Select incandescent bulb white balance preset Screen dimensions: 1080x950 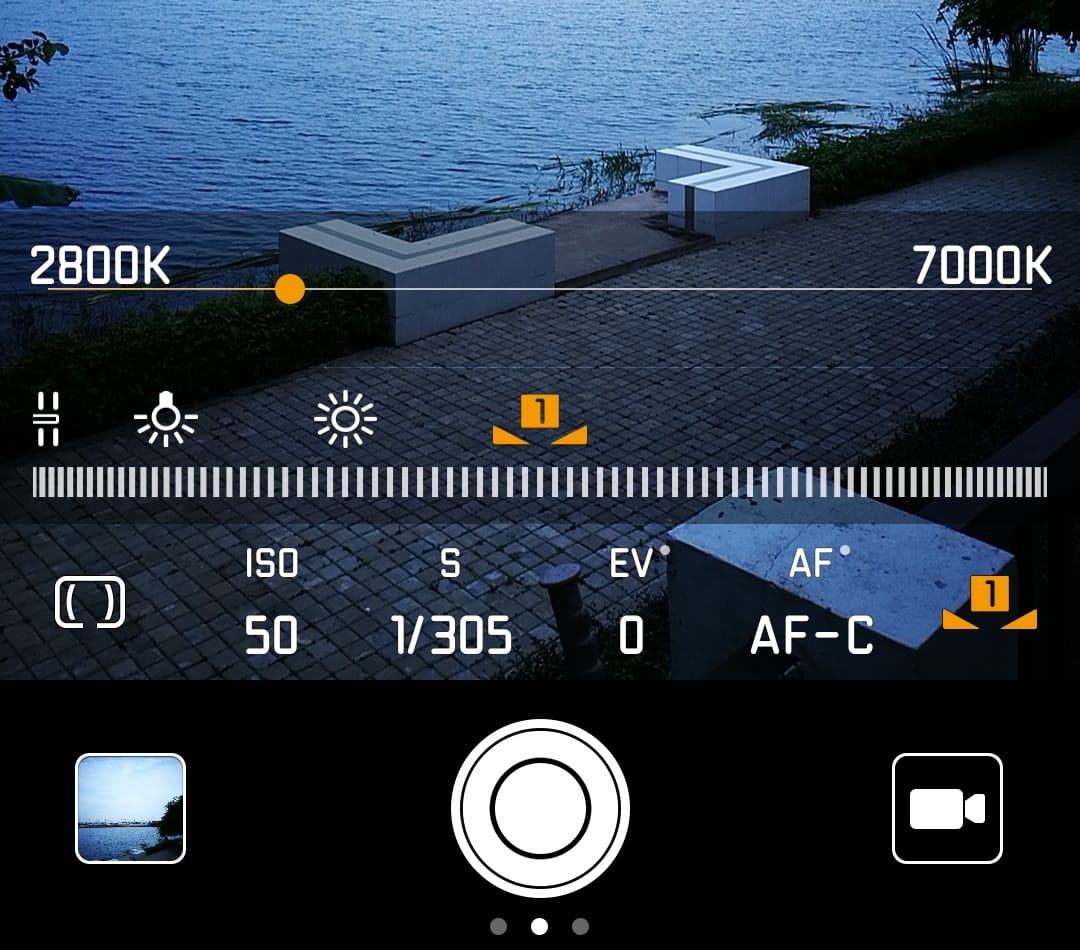[x=166, y=419]
